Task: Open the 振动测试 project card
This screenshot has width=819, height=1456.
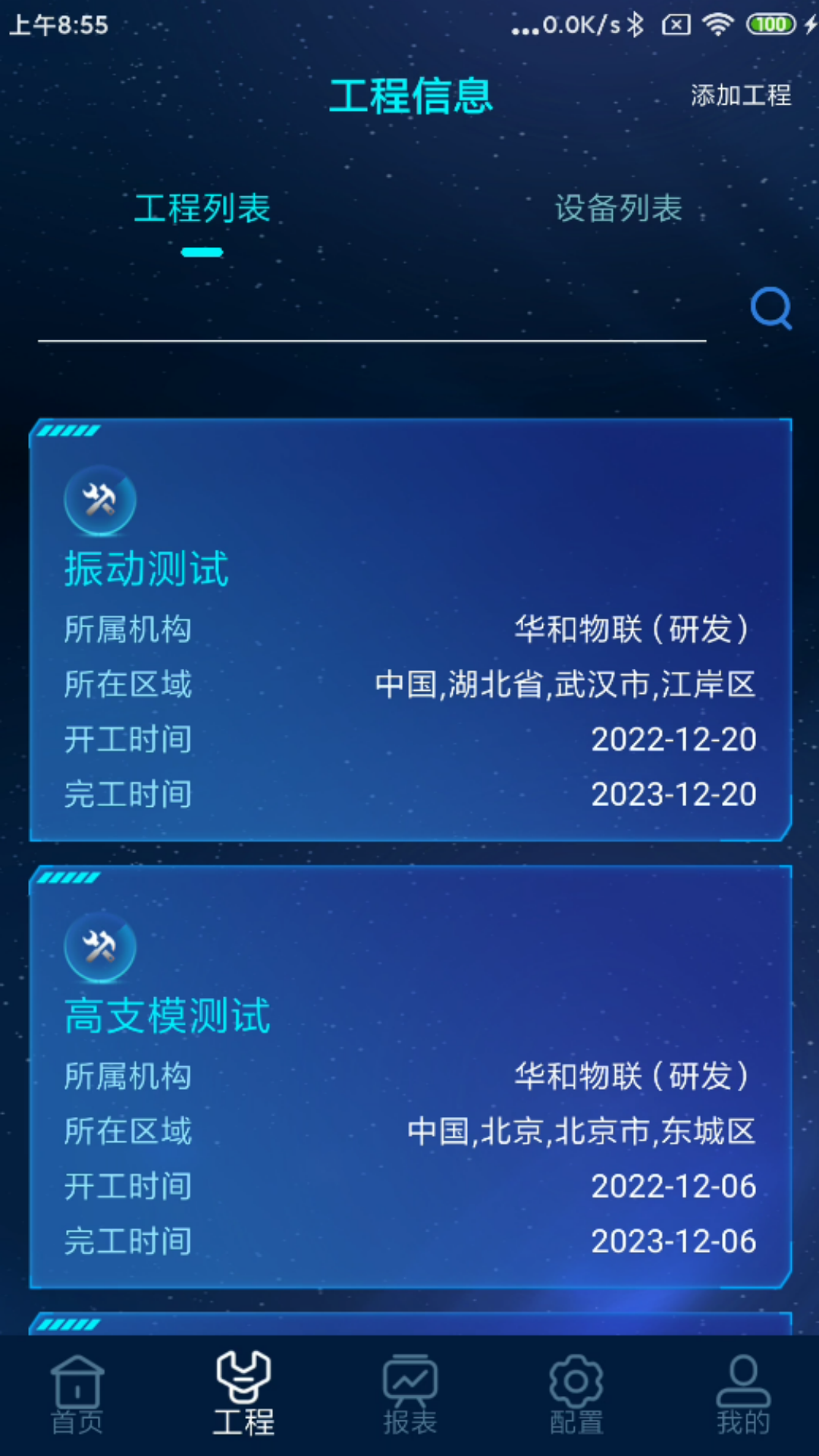Action: (x=409, y=629)
